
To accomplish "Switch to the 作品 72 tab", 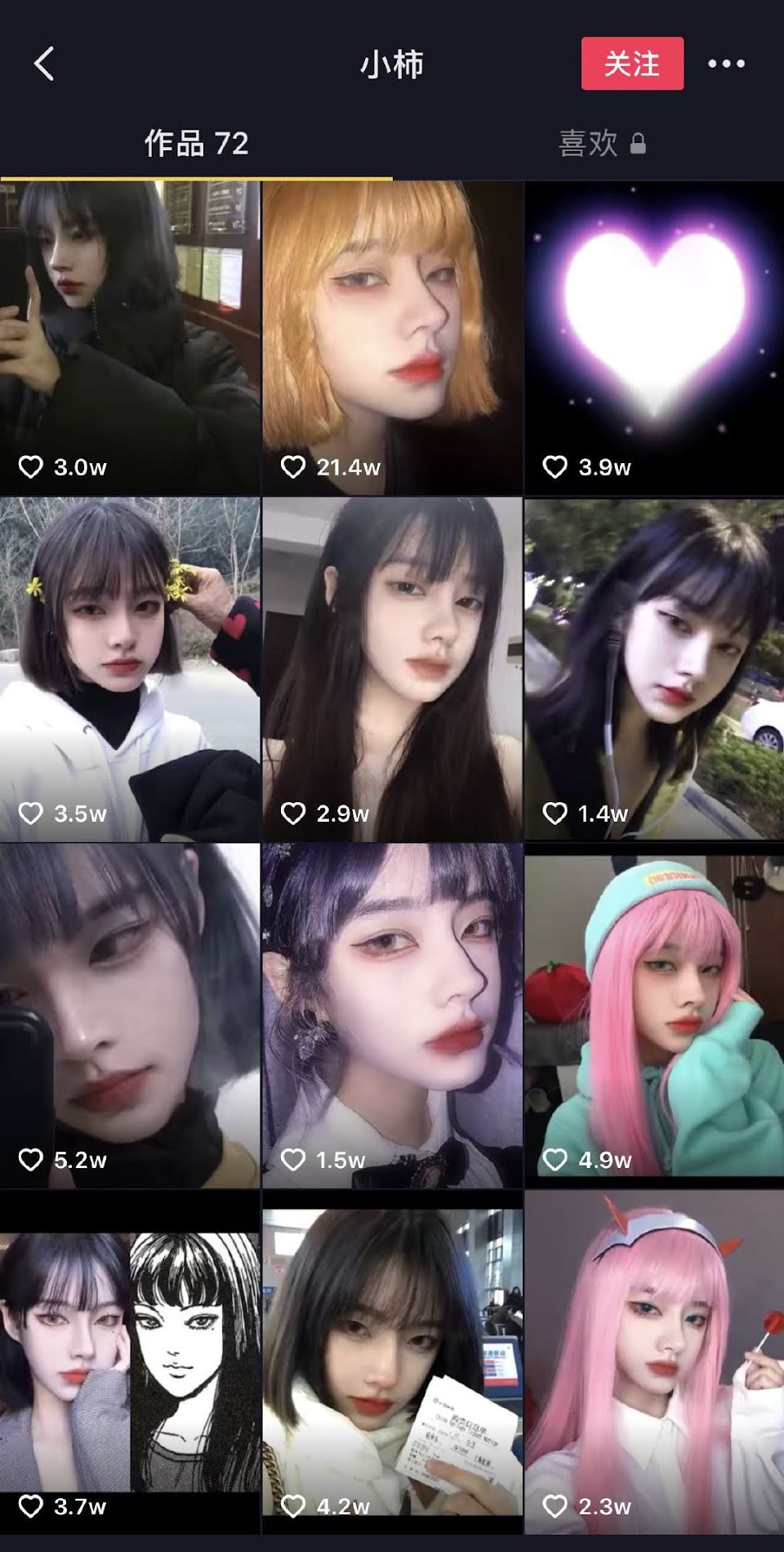I will point(196,144).
